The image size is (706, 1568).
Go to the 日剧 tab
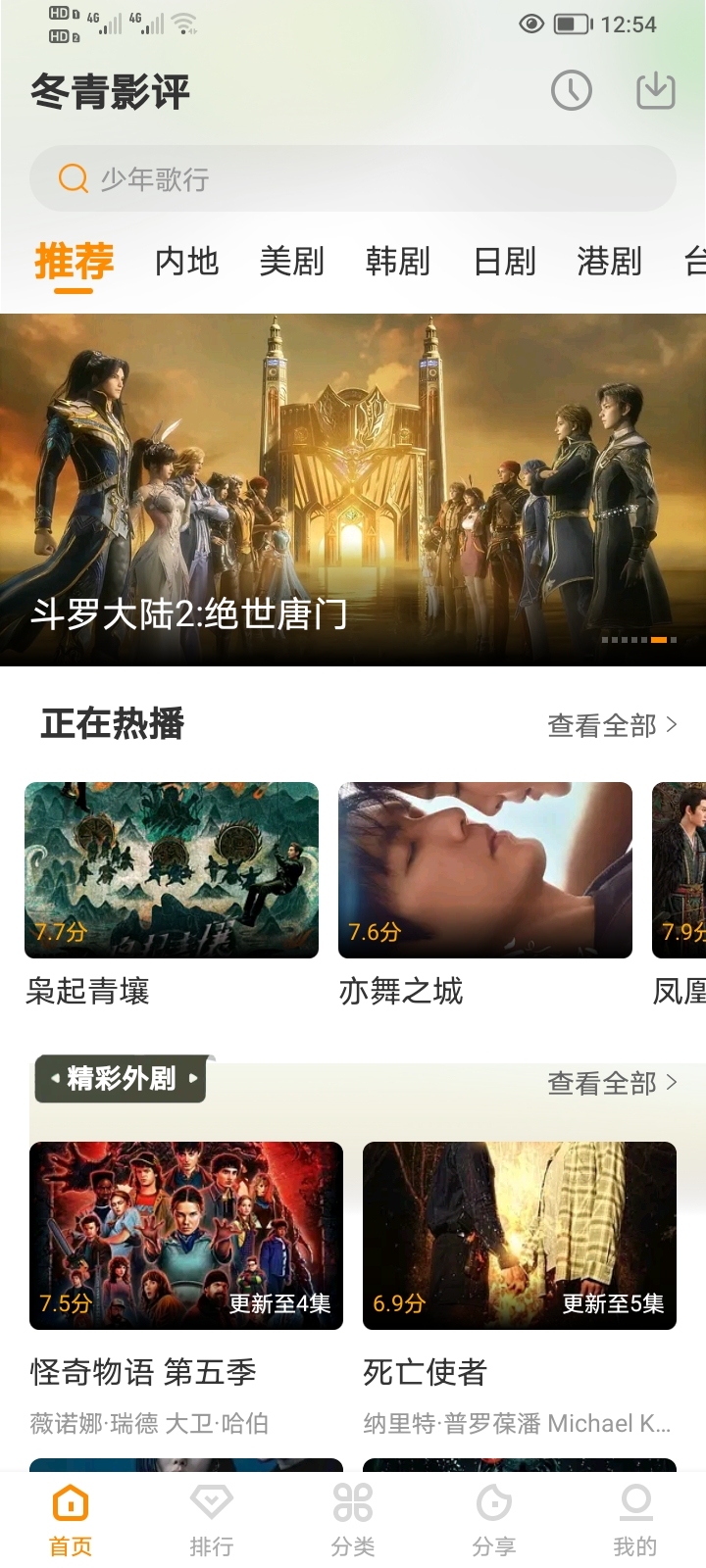click(x=504, y=262)
